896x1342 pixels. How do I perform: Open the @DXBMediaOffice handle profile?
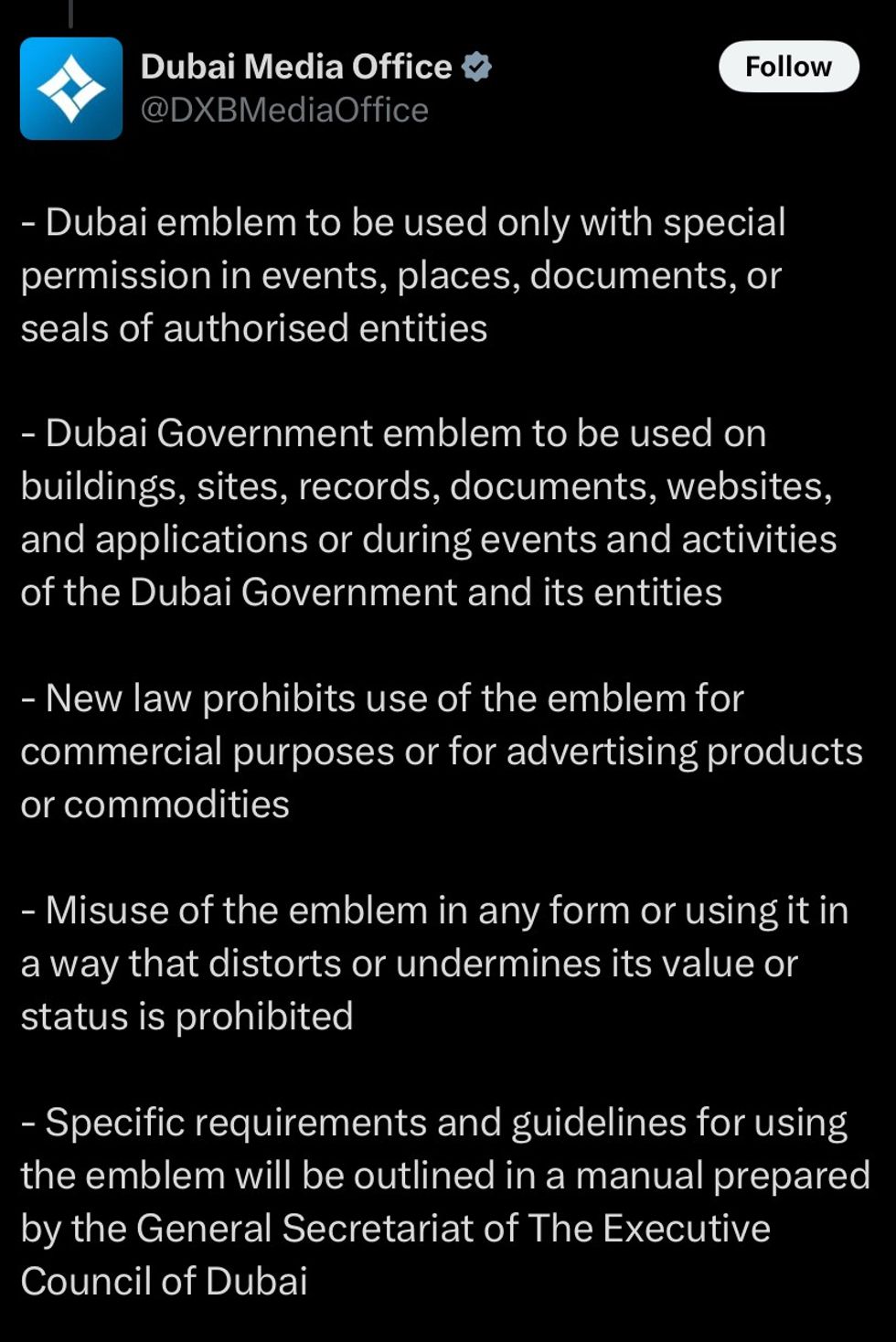(x=284, y=111)
